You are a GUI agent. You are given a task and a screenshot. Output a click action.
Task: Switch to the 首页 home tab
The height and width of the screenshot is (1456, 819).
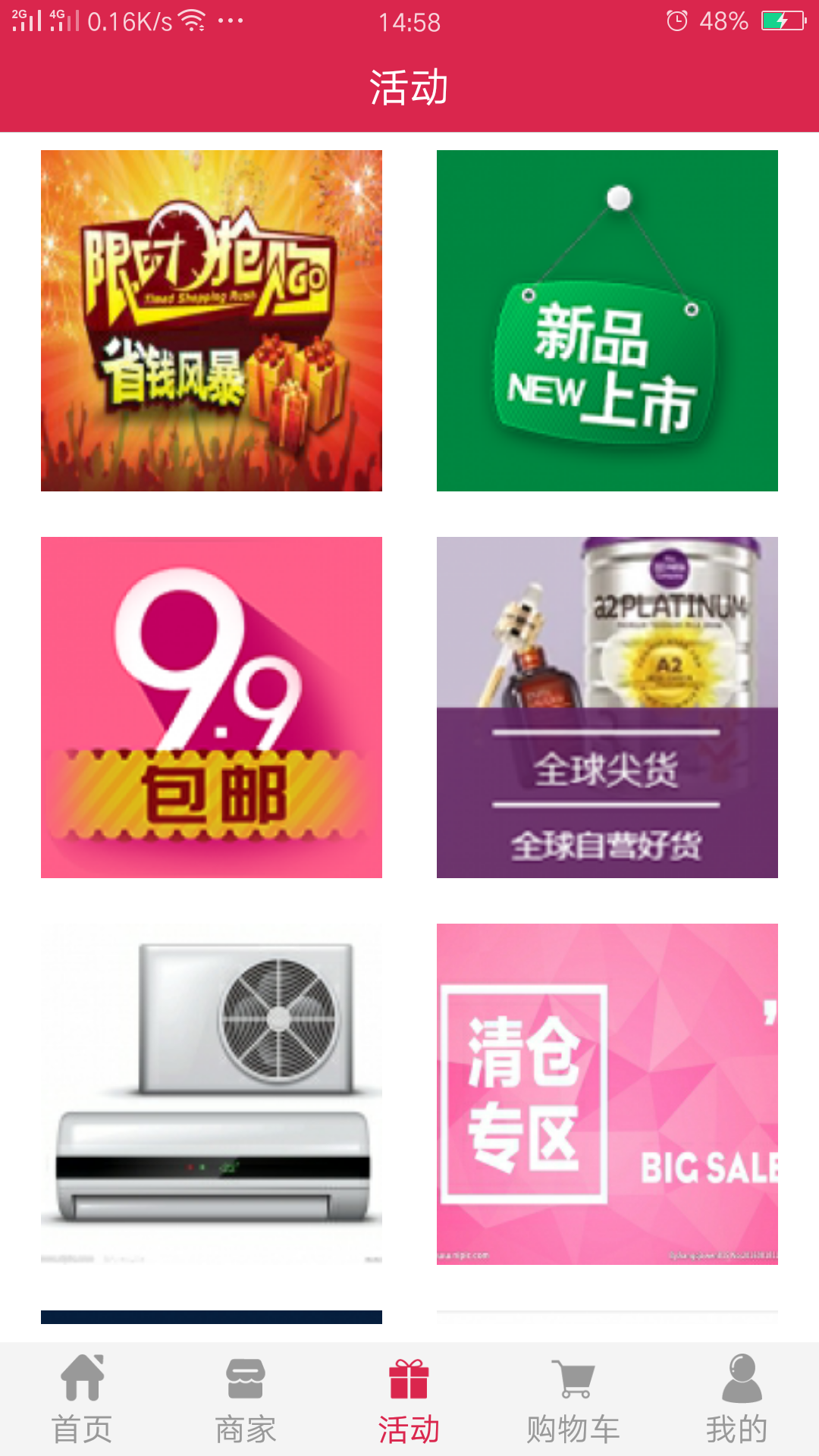82,1399
